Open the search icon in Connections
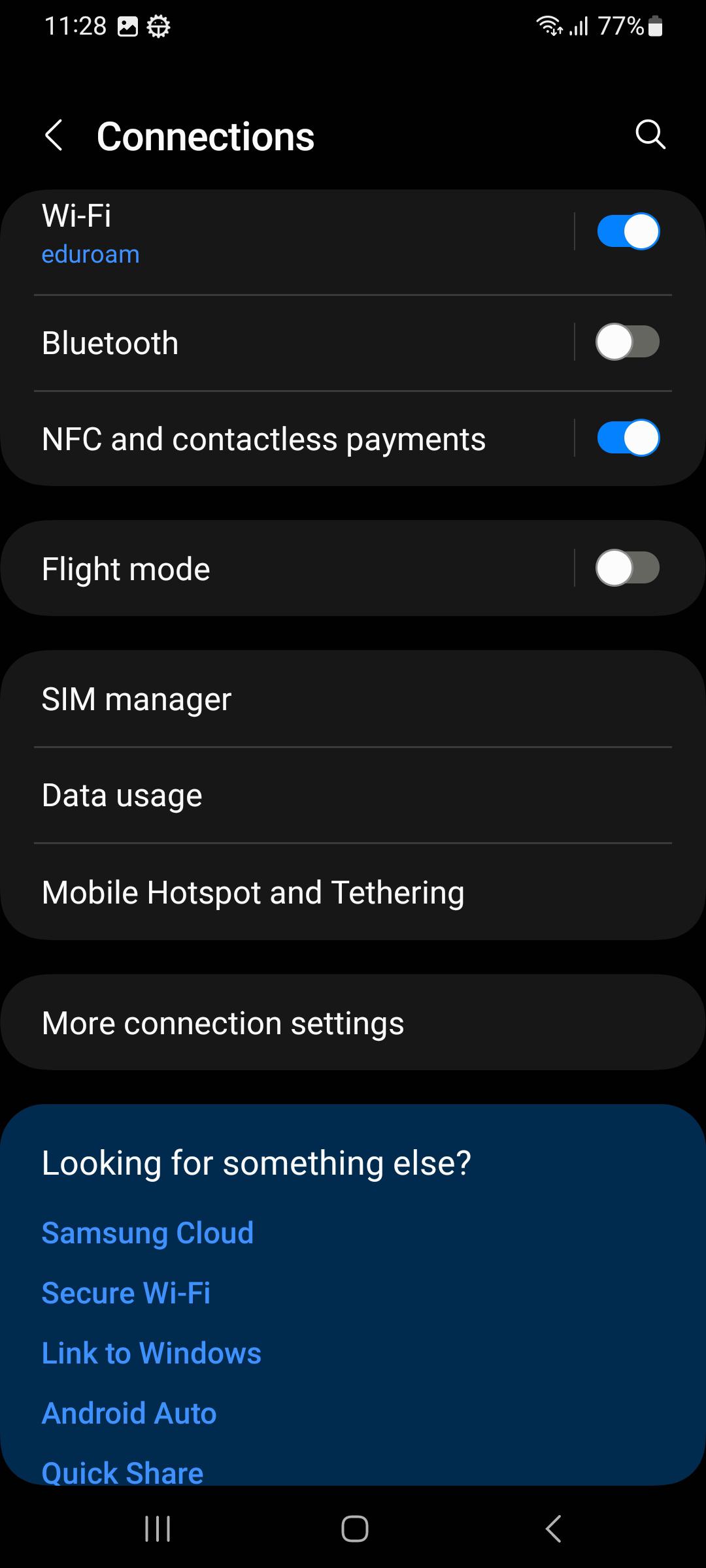 pos(650,135)
